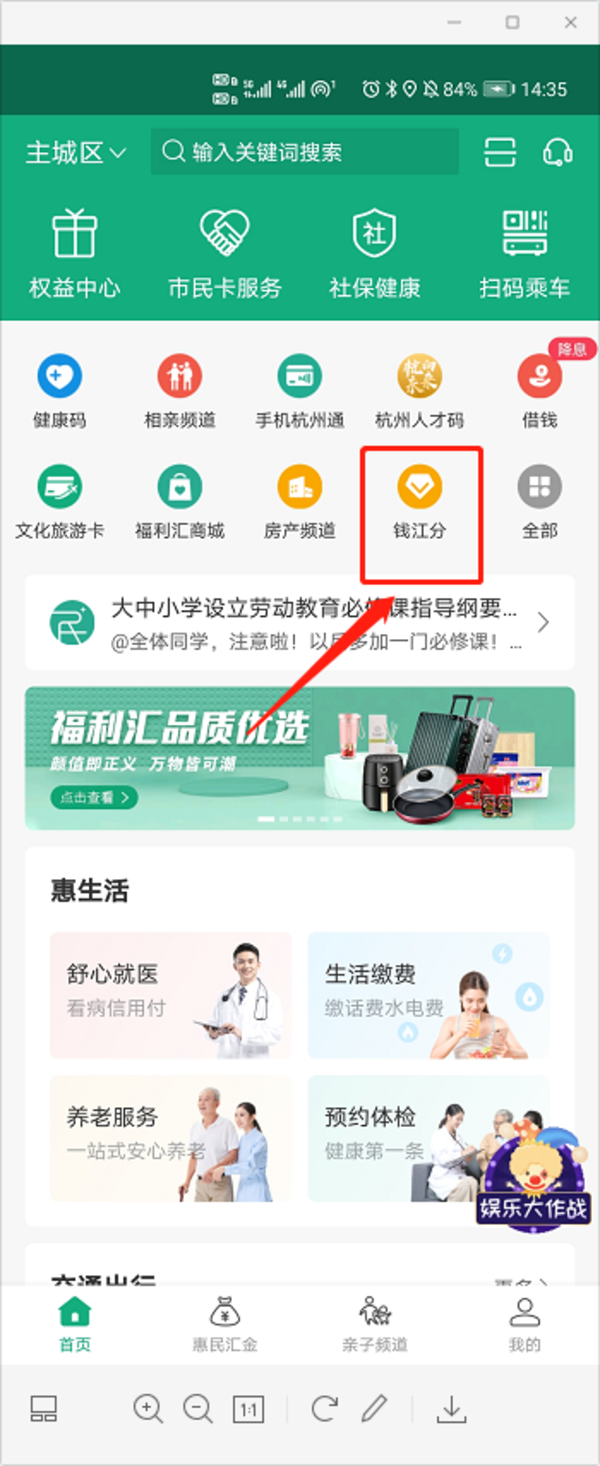Open the 主城区 location dropdown
The height and width of the screenshot is (1466, 600).
(76, 153)
